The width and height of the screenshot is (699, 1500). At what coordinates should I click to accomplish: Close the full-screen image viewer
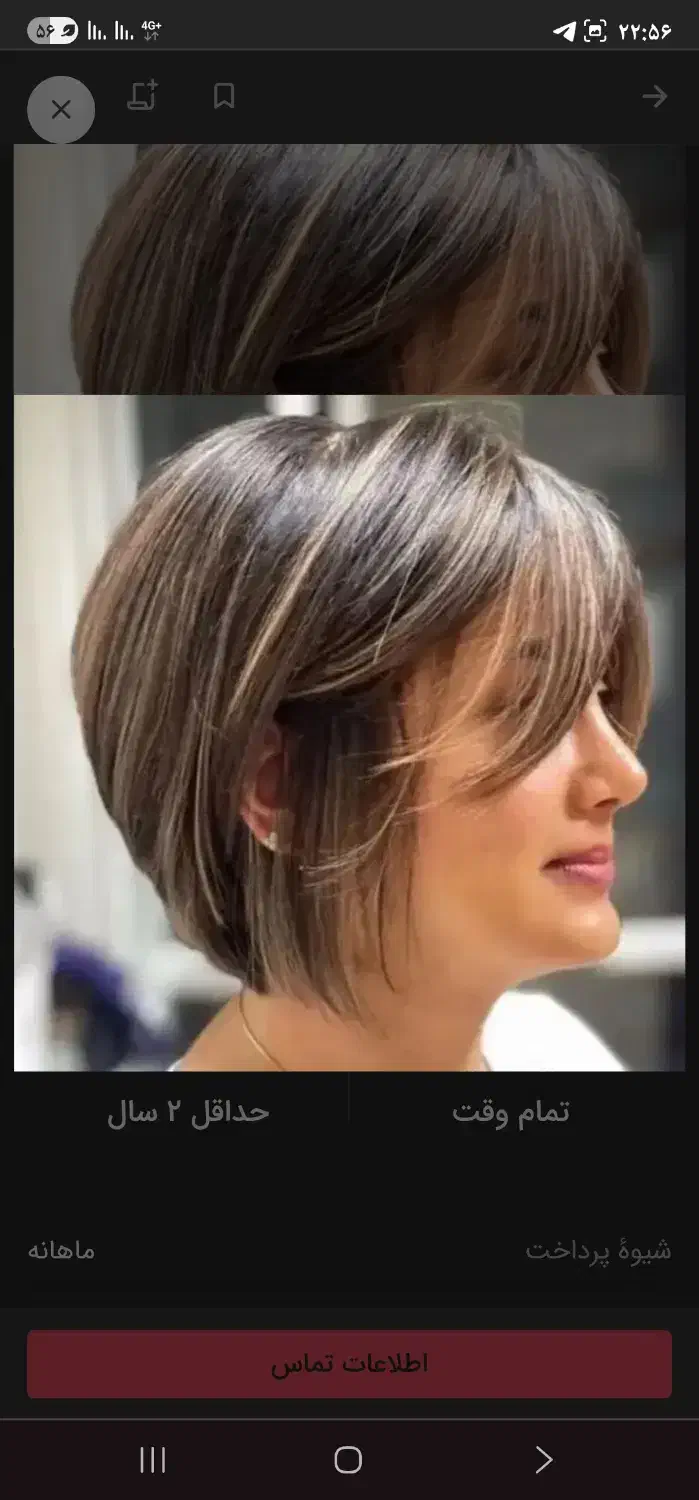click(61, 110)
